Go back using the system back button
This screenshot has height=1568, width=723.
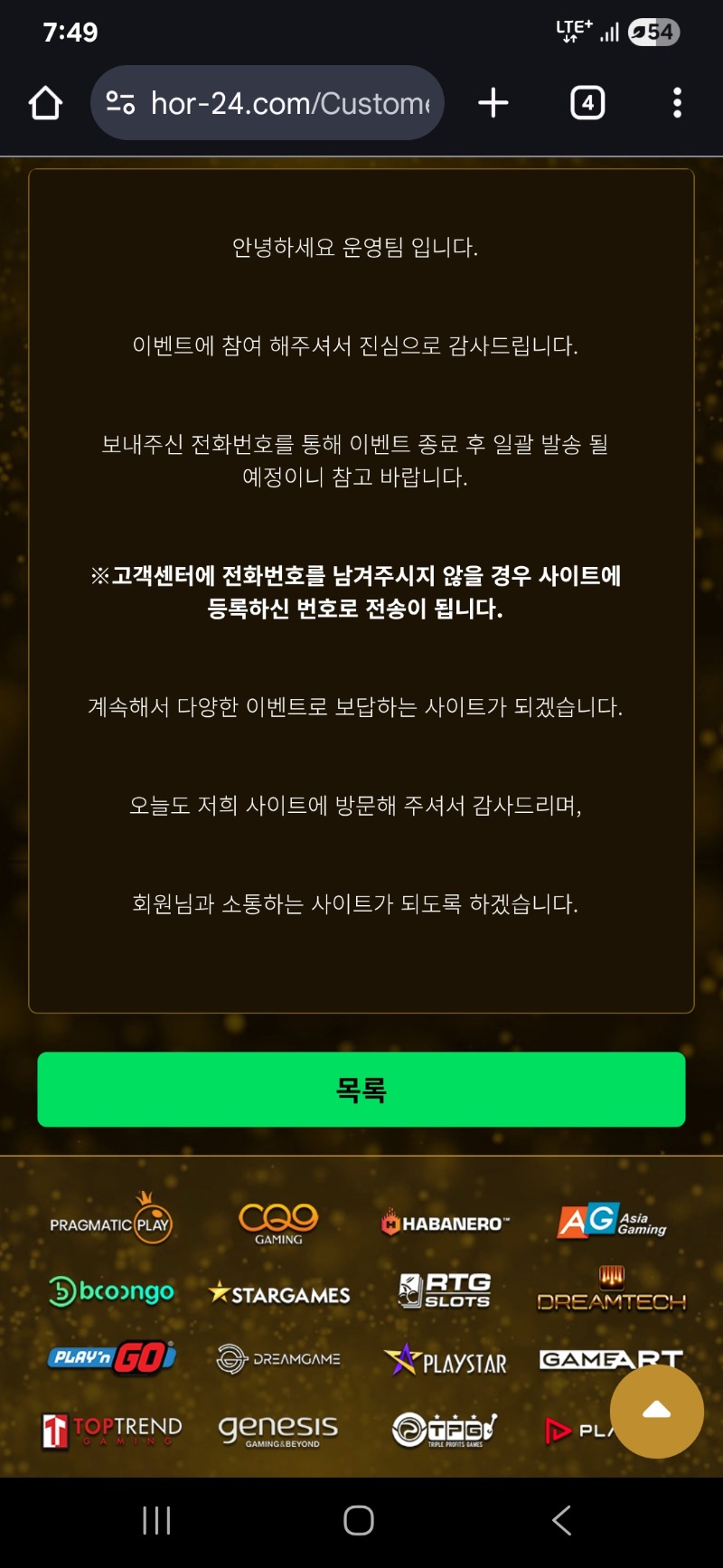561,1520
